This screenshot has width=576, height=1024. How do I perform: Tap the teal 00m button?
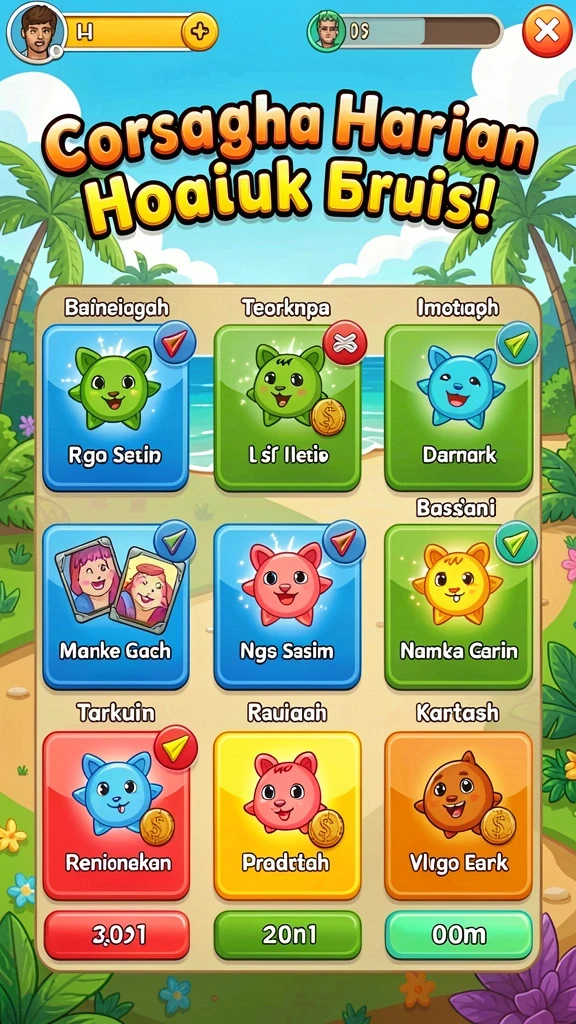458,935
